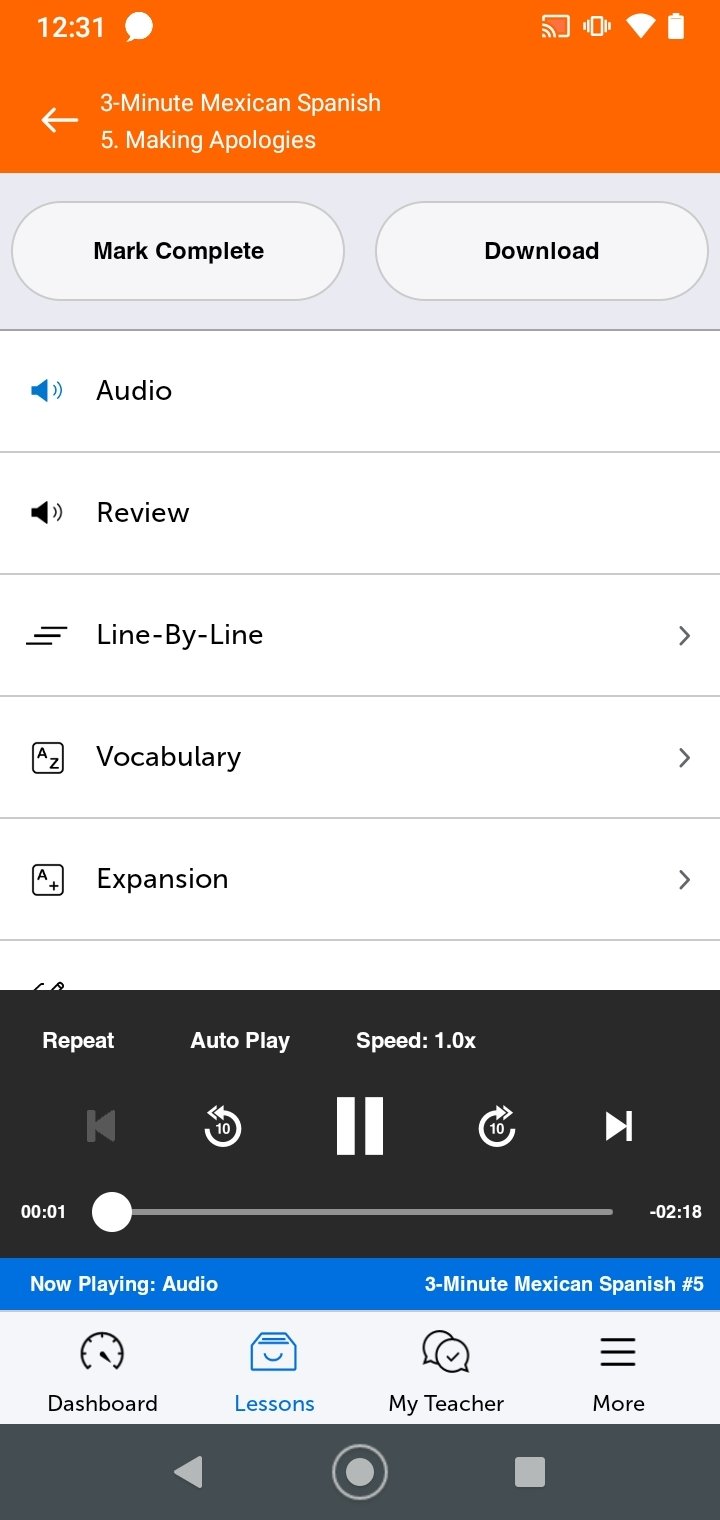Open the Vocabulary section
This screenshot has height=1520, width=720.
click(360, 757)
